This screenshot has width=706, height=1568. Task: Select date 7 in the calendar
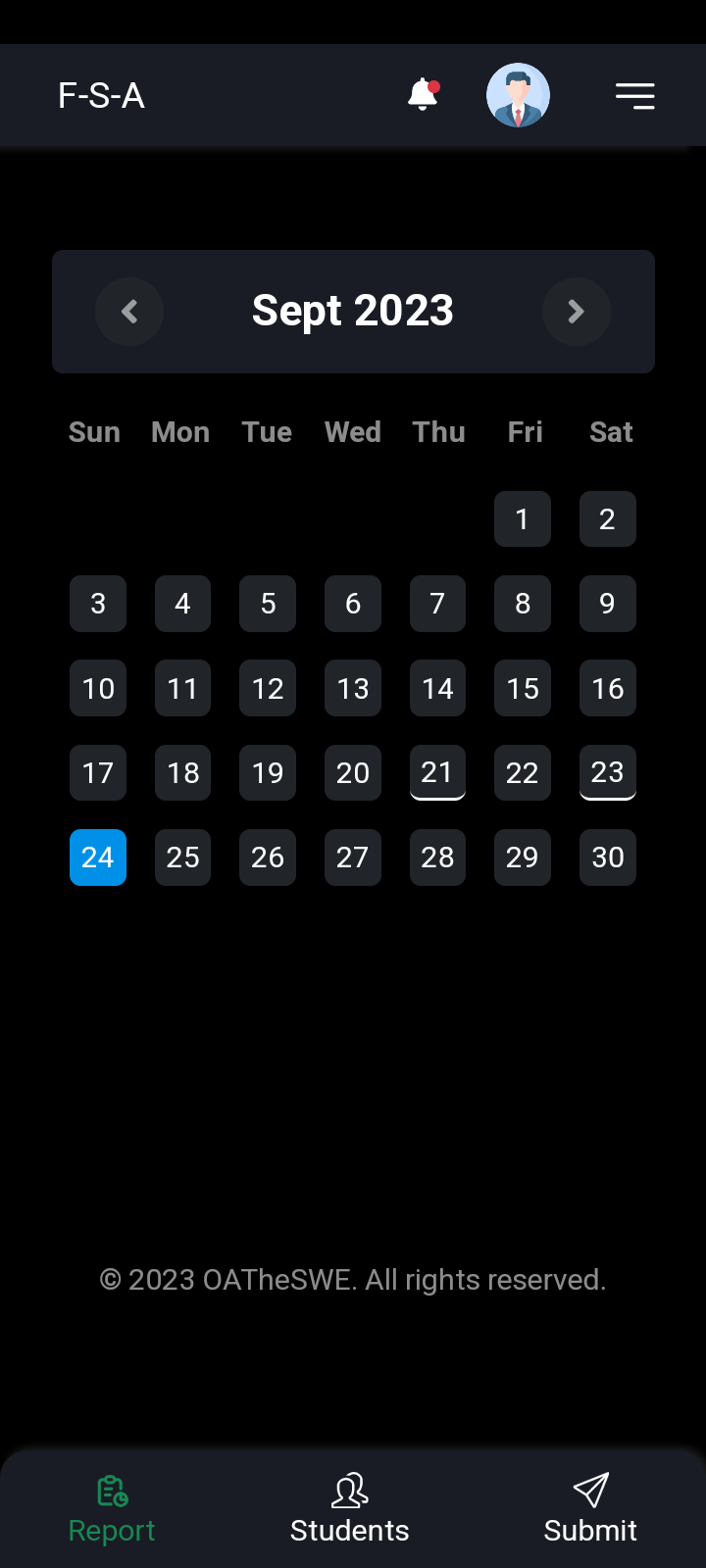pyautogui.click(x=437, y=604)
